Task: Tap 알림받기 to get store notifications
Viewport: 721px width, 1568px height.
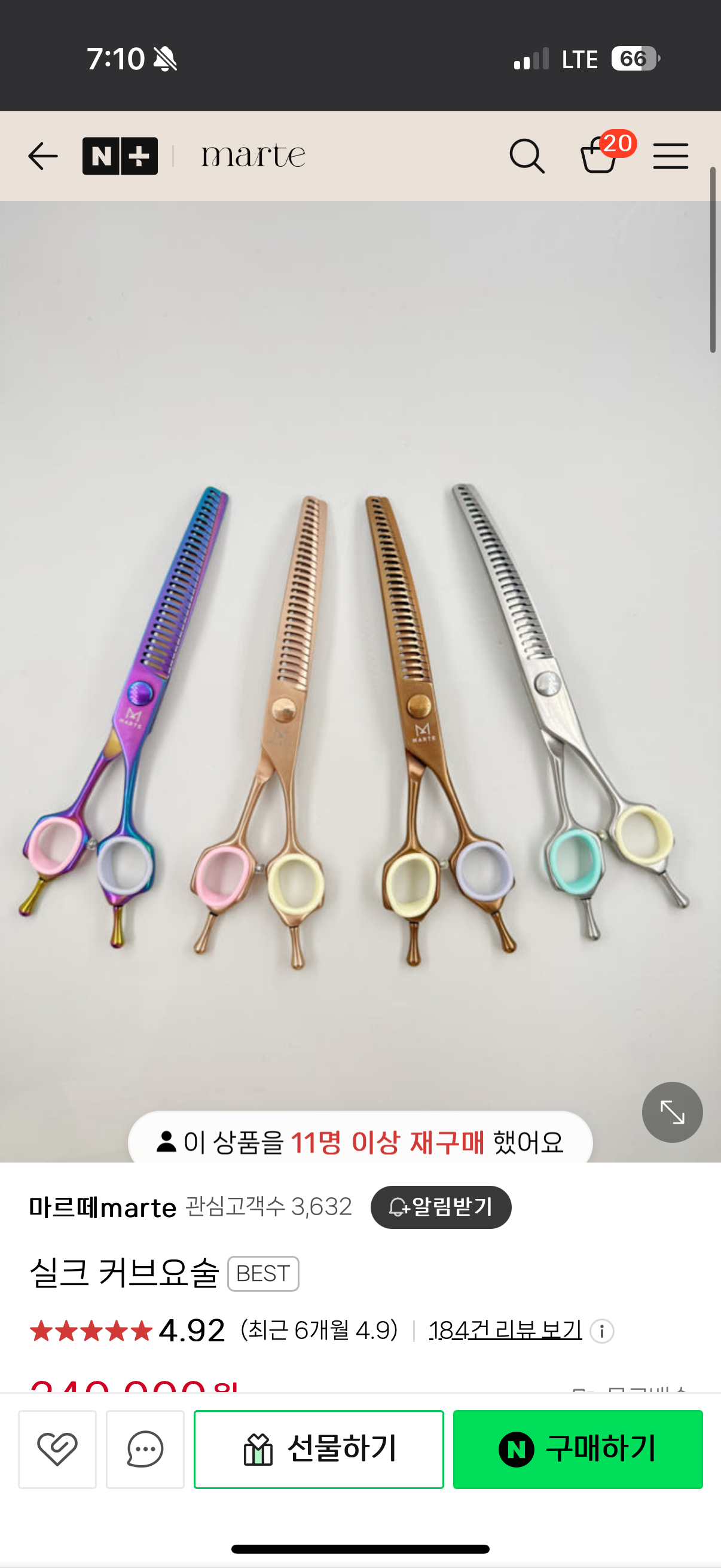Action: pyautogui.click(x=441, y=1207)
